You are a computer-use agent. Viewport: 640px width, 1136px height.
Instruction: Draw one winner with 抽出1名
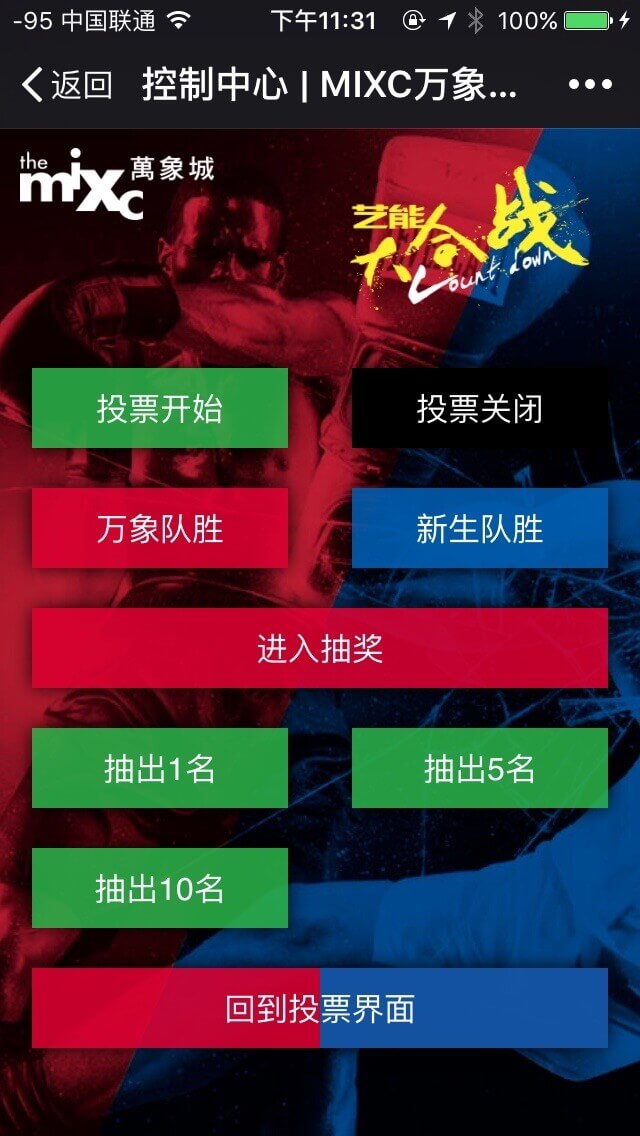point(160,768)
